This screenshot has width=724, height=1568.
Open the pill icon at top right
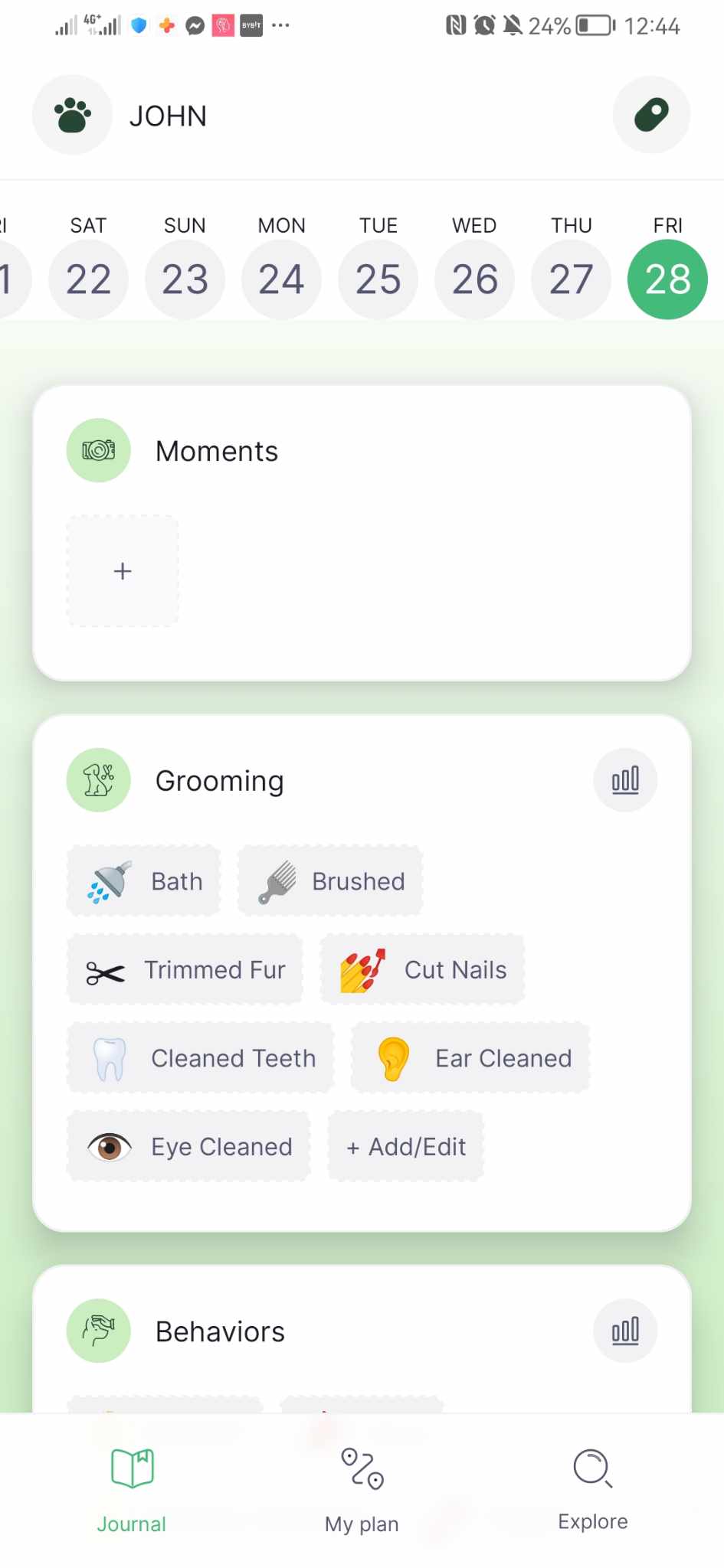650,116
